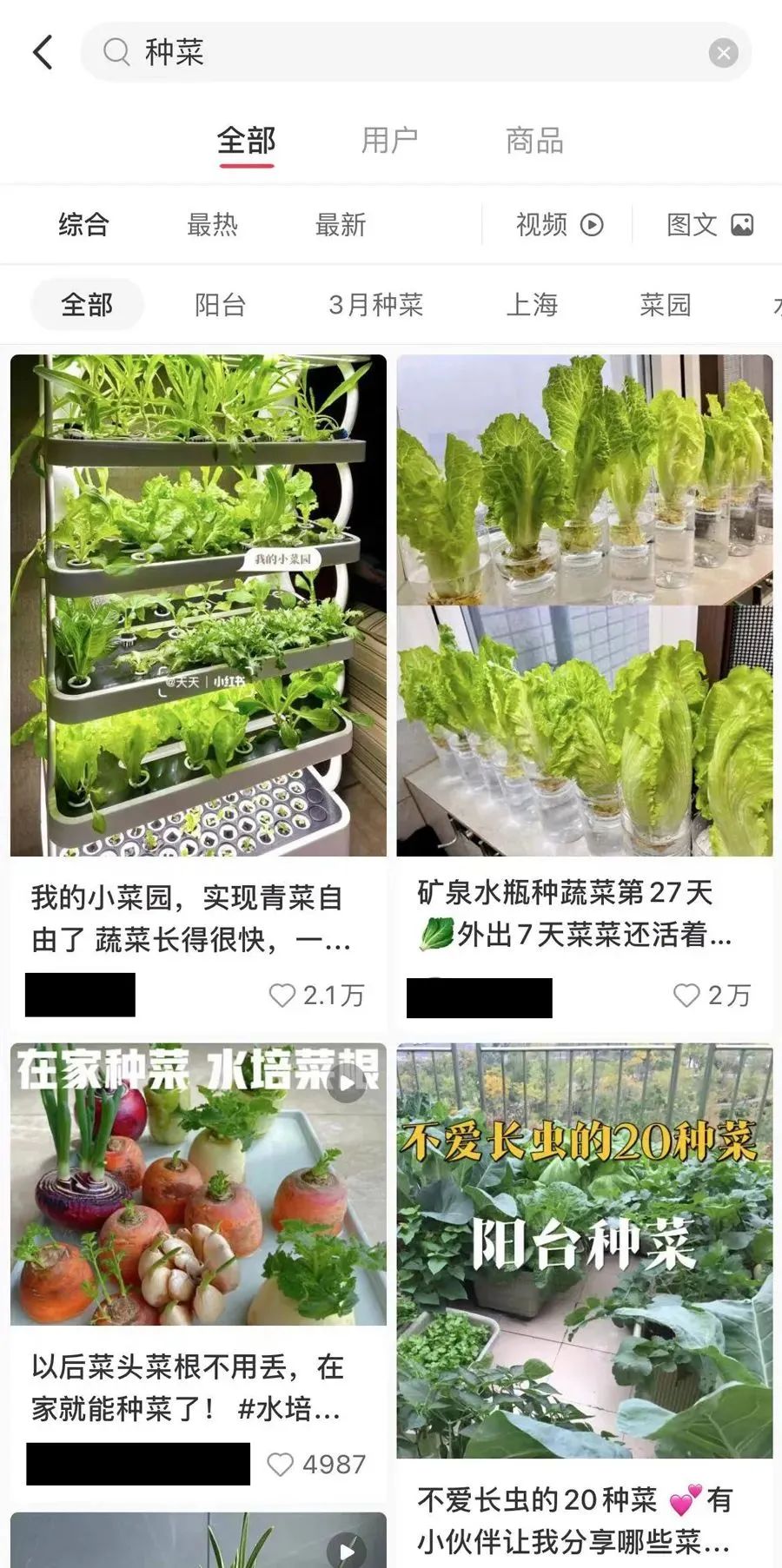Filter results to 图文 only
782x1568 pixels.
click(709, 225)
